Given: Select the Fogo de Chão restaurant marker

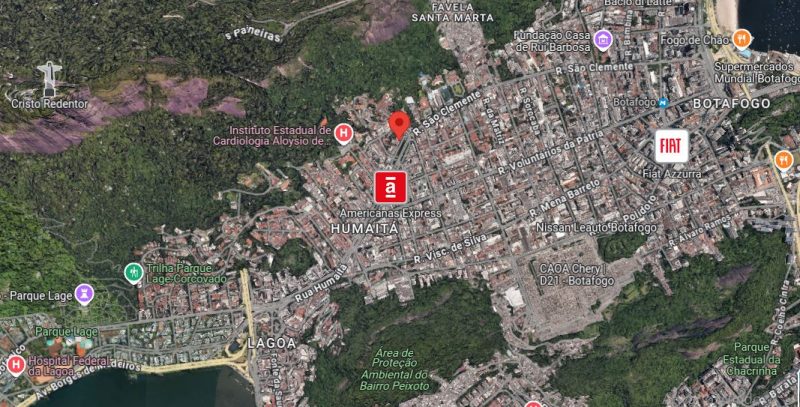Looking at the screenshot, I should pos(741,39).
